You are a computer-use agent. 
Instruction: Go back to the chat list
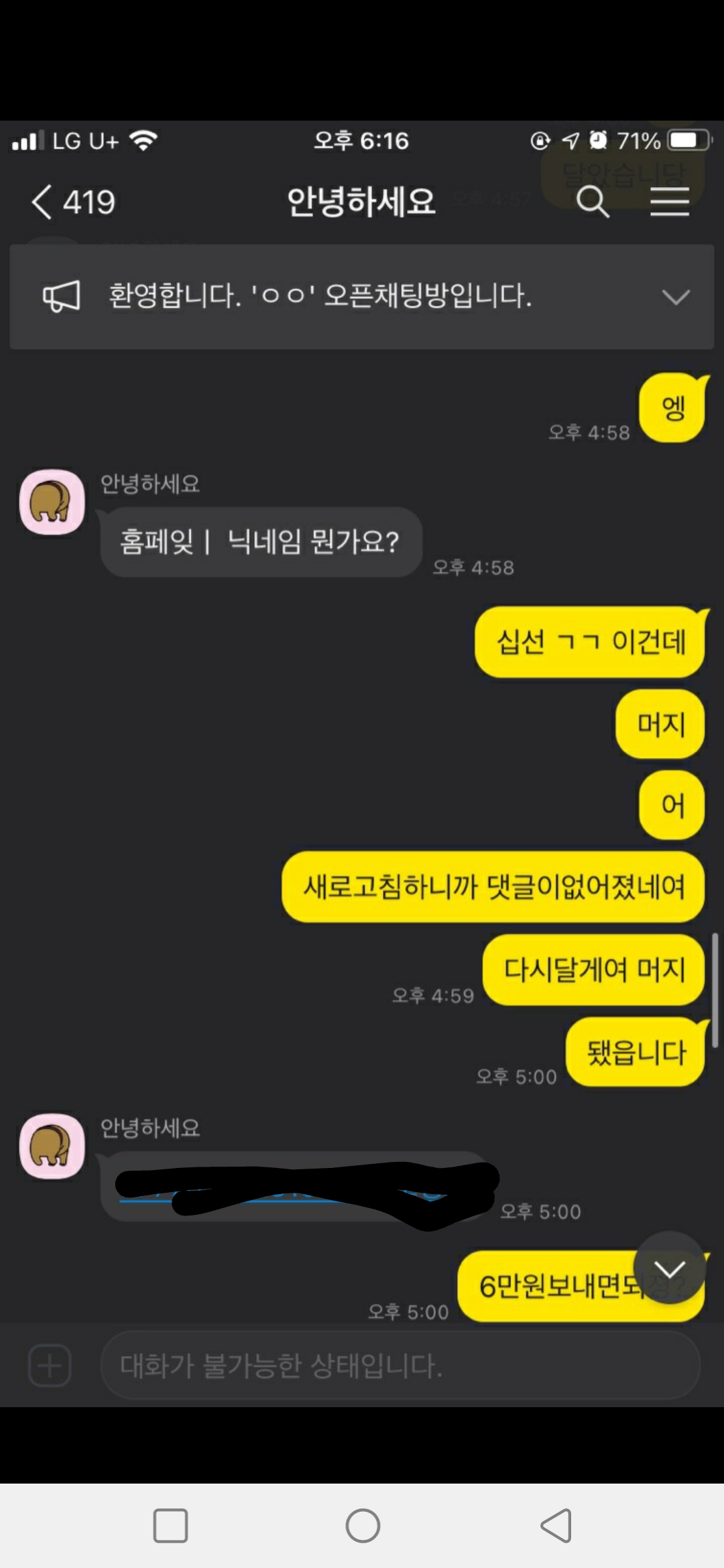[43, 202]
